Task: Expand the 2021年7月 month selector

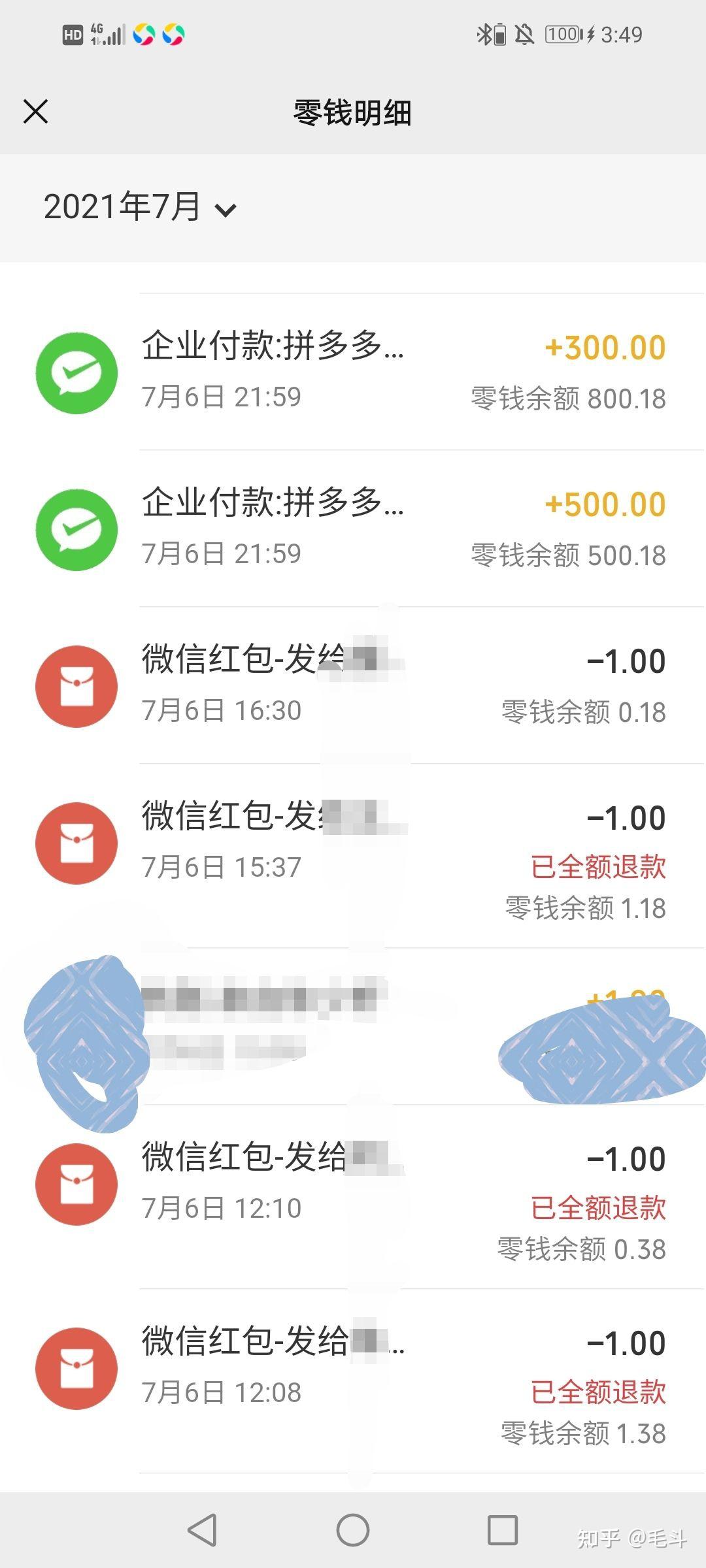Action: tap(139, 208)
